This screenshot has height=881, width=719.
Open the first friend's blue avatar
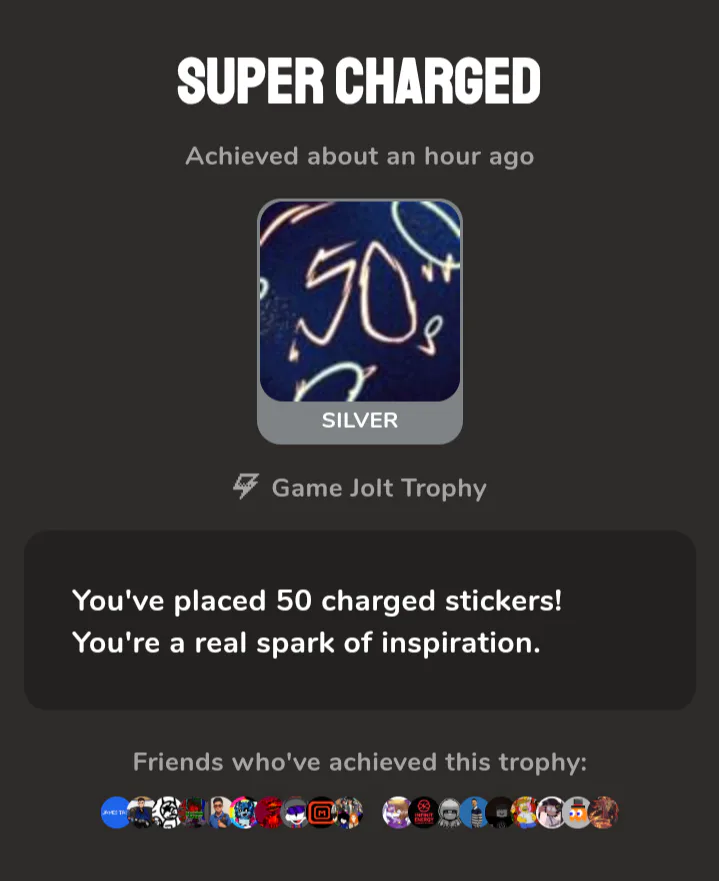coord(116,812)
